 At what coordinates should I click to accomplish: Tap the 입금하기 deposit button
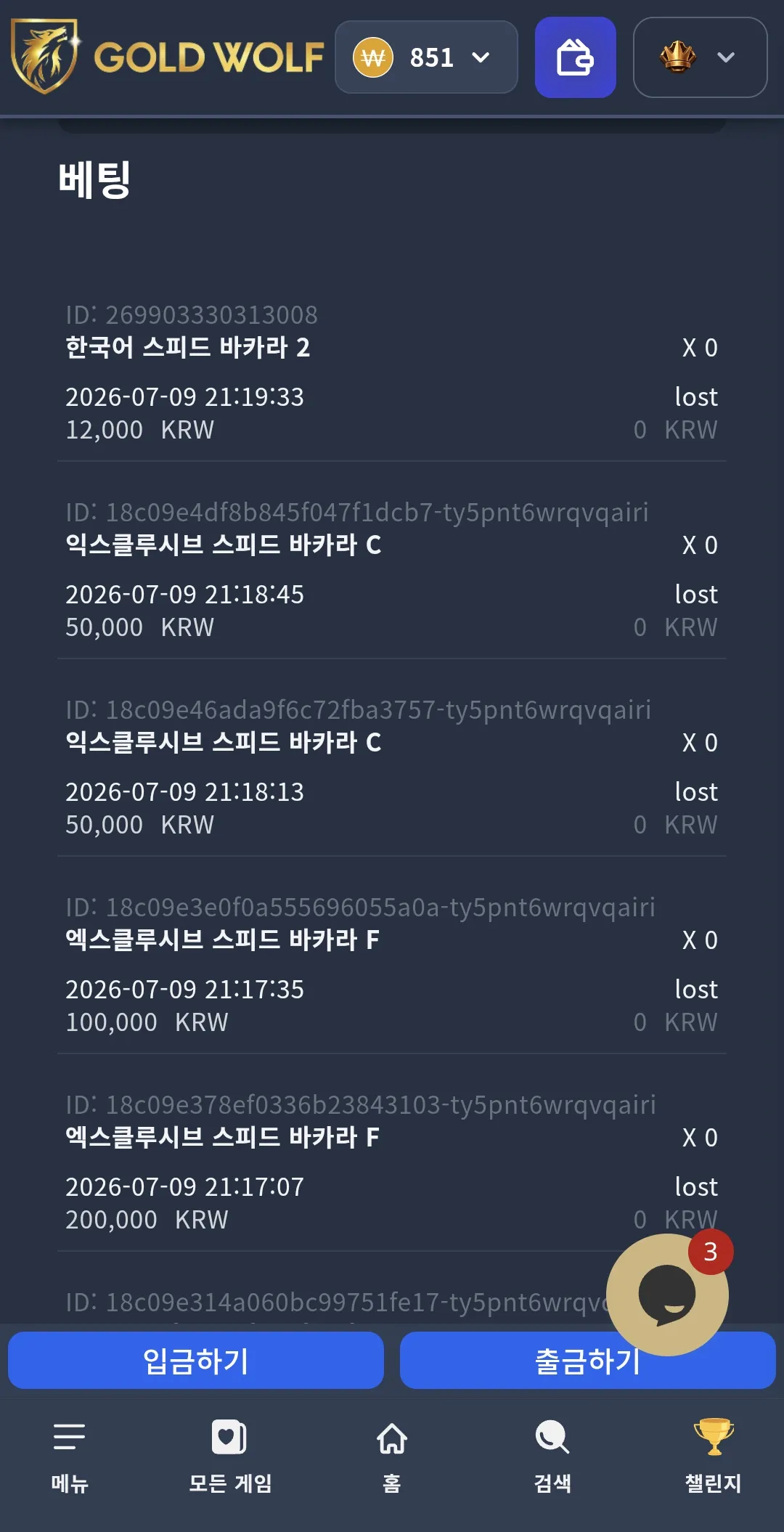pyautogui.click(x=196, y=1361)
